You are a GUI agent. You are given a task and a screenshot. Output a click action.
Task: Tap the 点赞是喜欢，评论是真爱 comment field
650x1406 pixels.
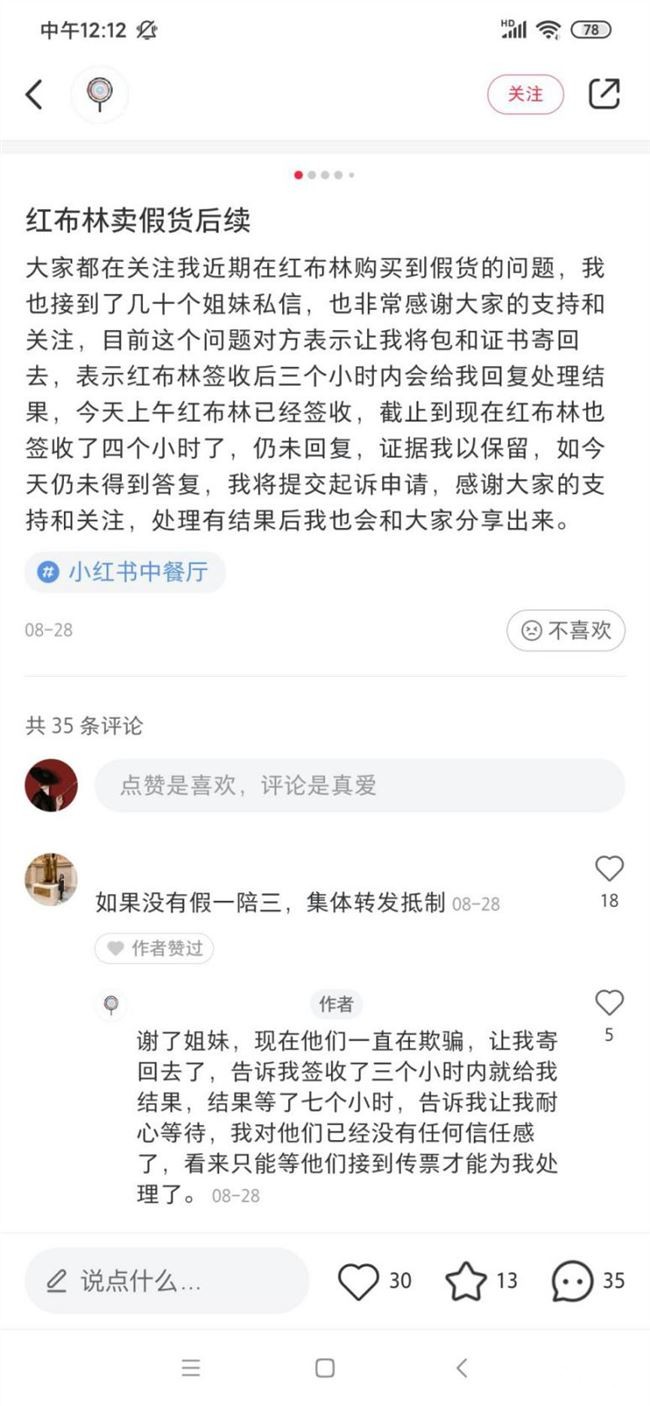359,785
